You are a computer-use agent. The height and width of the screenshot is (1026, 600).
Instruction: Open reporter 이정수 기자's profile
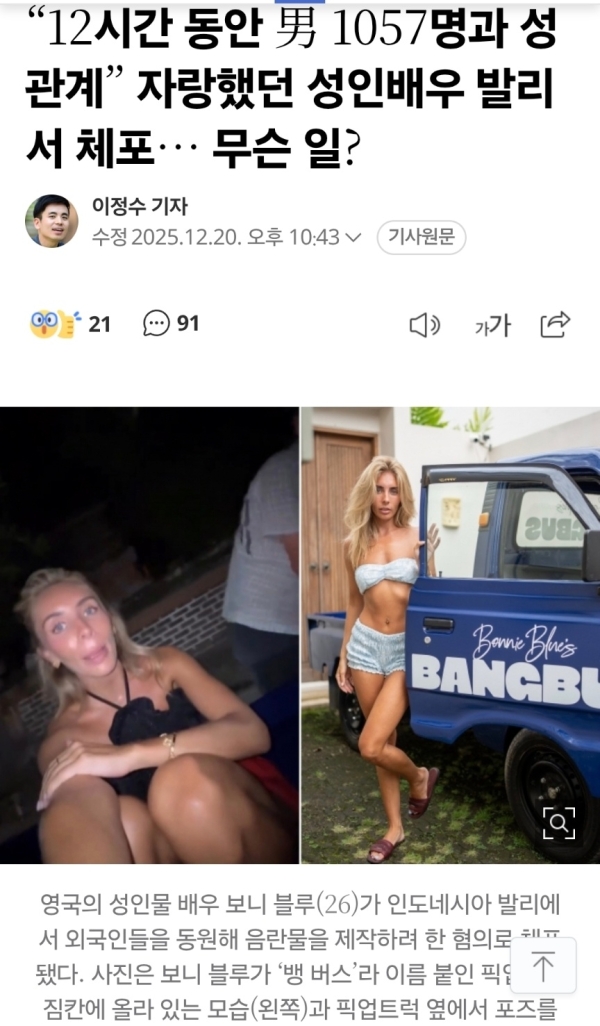tap(139, 207)
